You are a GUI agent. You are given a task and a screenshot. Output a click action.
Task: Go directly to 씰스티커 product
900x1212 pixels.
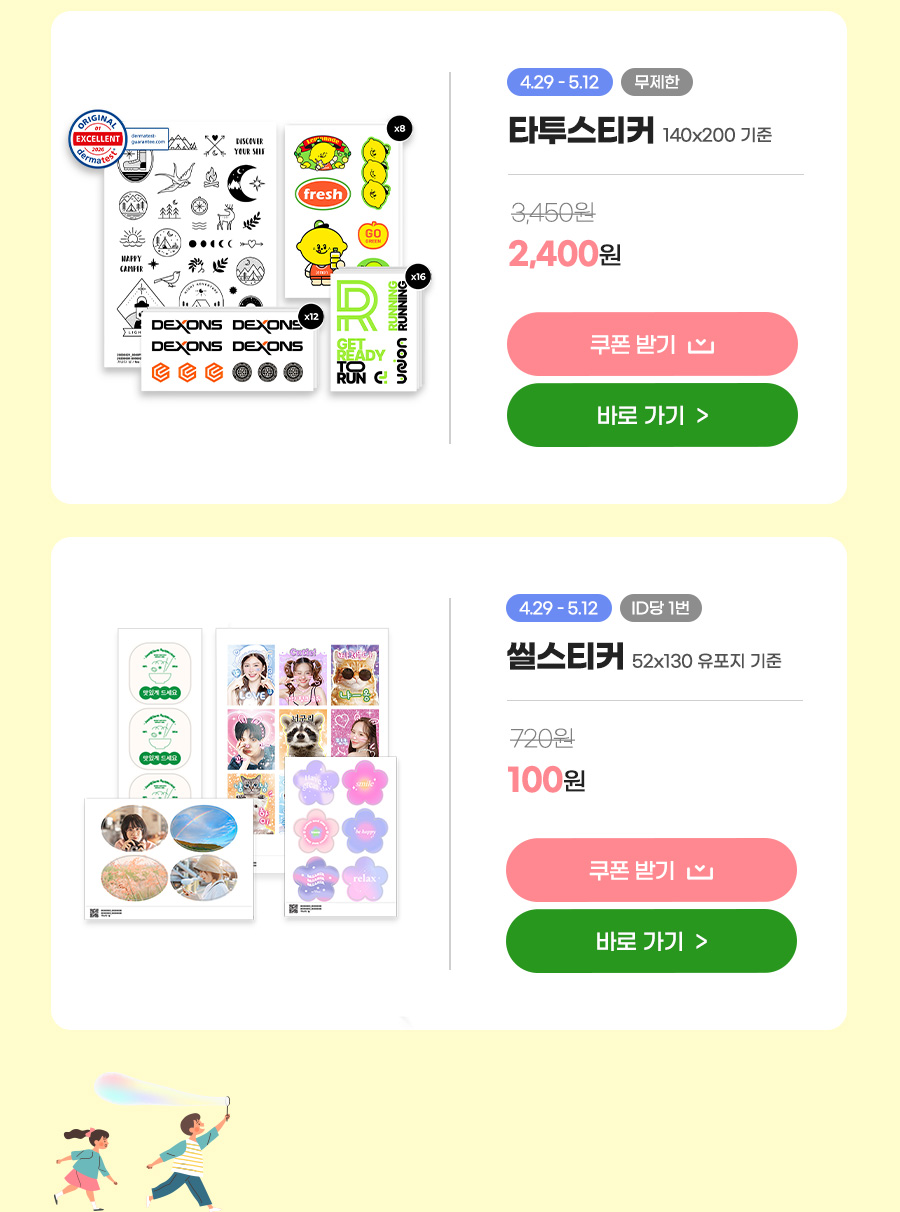point(651,941)
